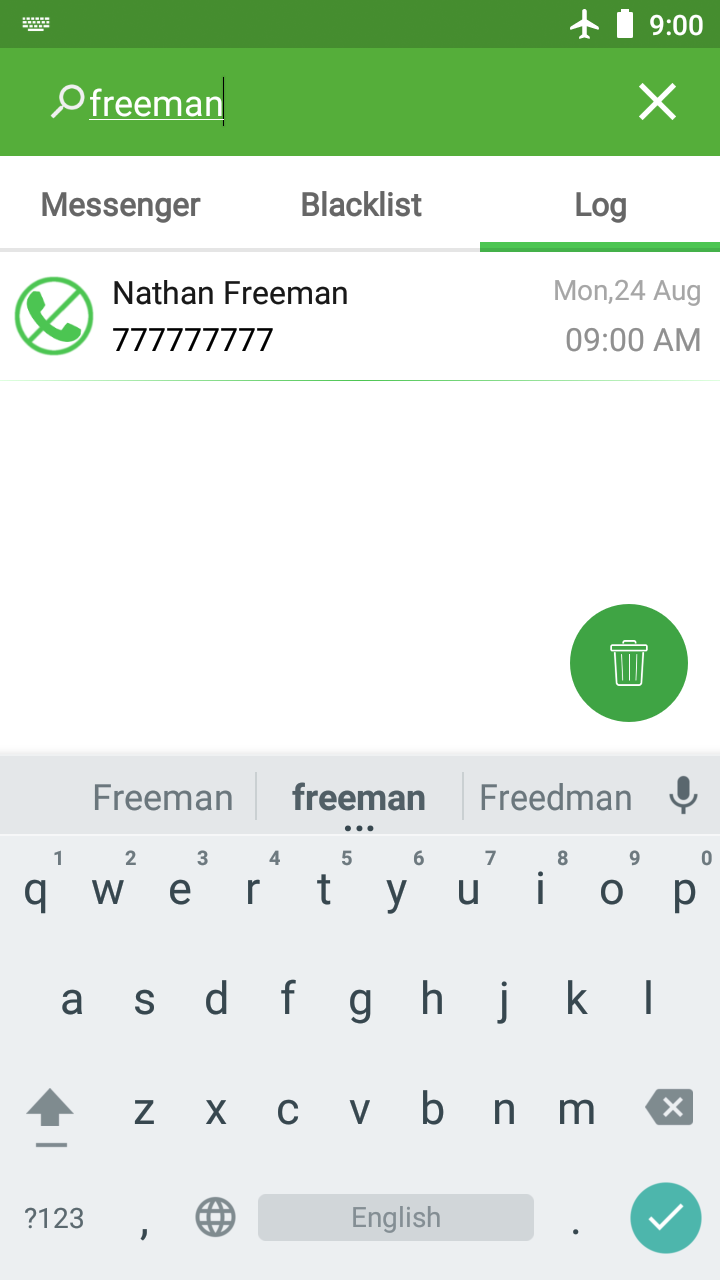Switch to the Blacklist tab
This screenshot has width=720, height=1280.
click(x=361, y=205)
